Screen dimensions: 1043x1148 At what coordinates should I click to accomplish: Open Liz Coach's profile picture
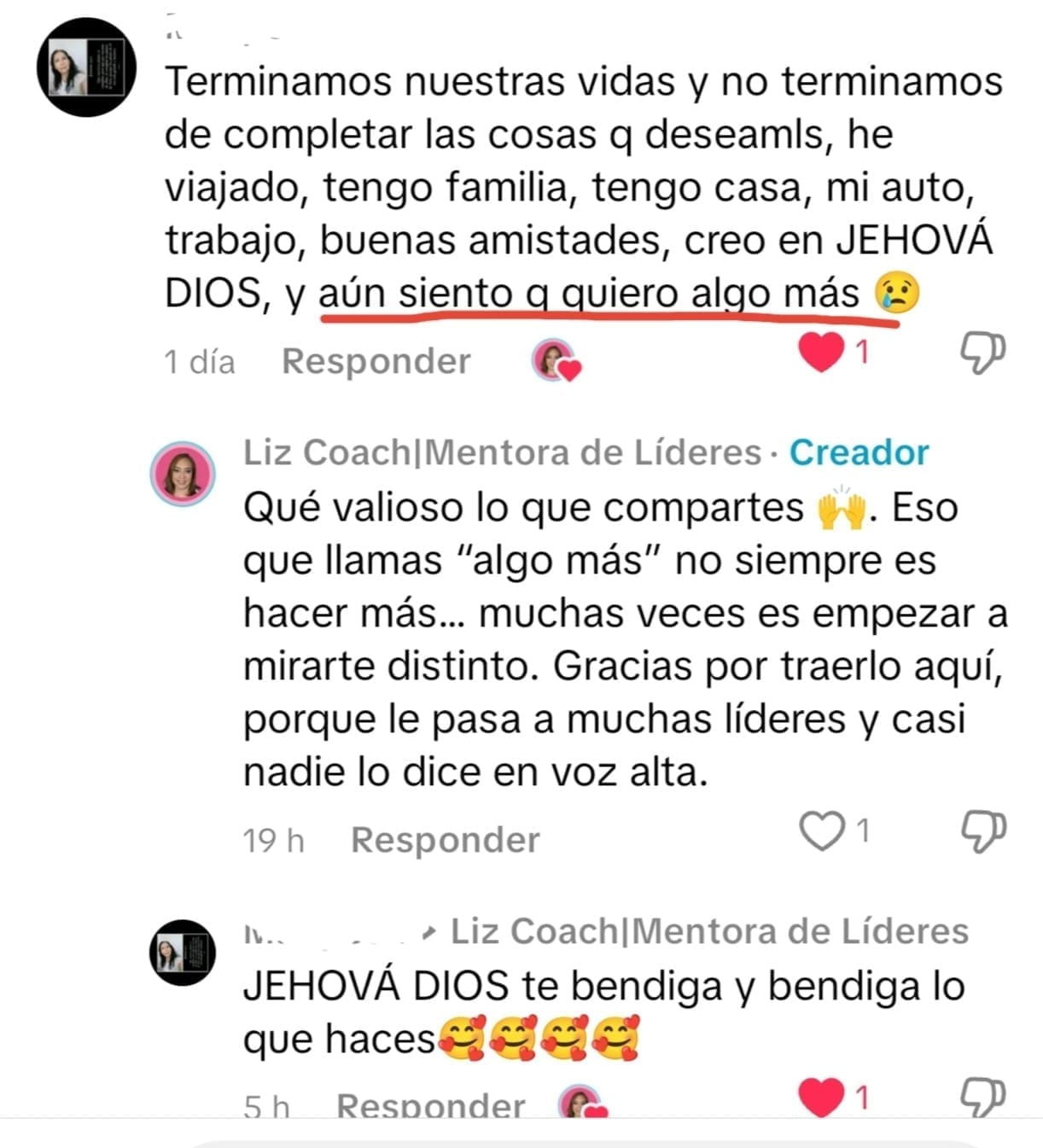183,474
